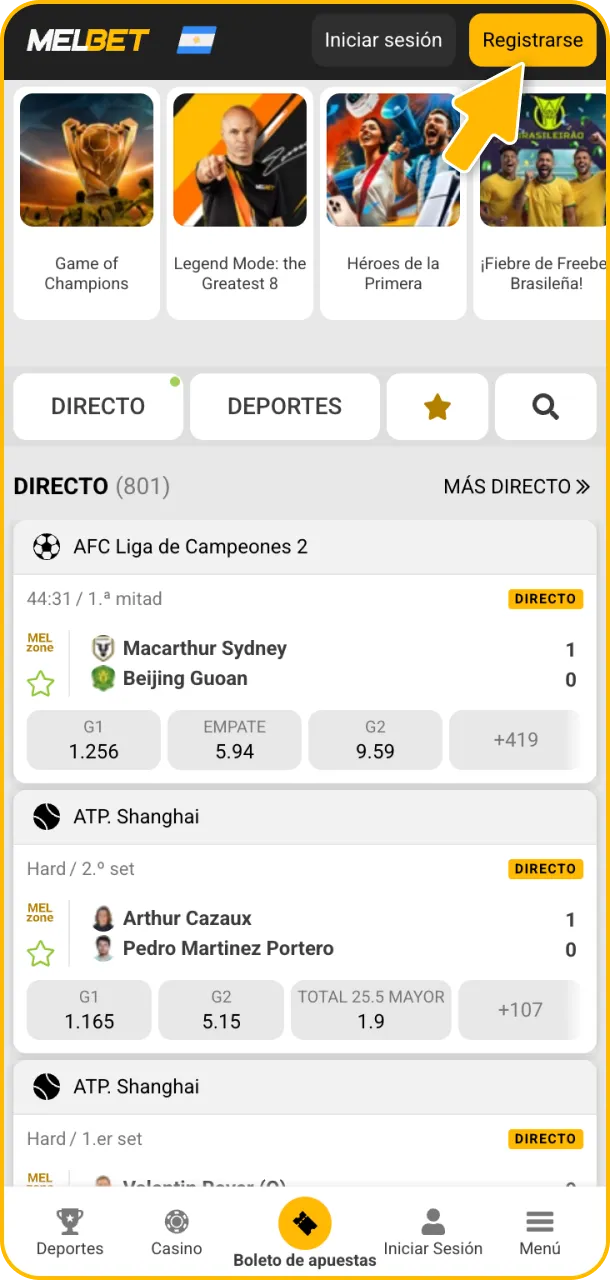Open the search magnifier
Image resolution: width=610 pixels, height=1280 pixels.
tap(545, 406)
